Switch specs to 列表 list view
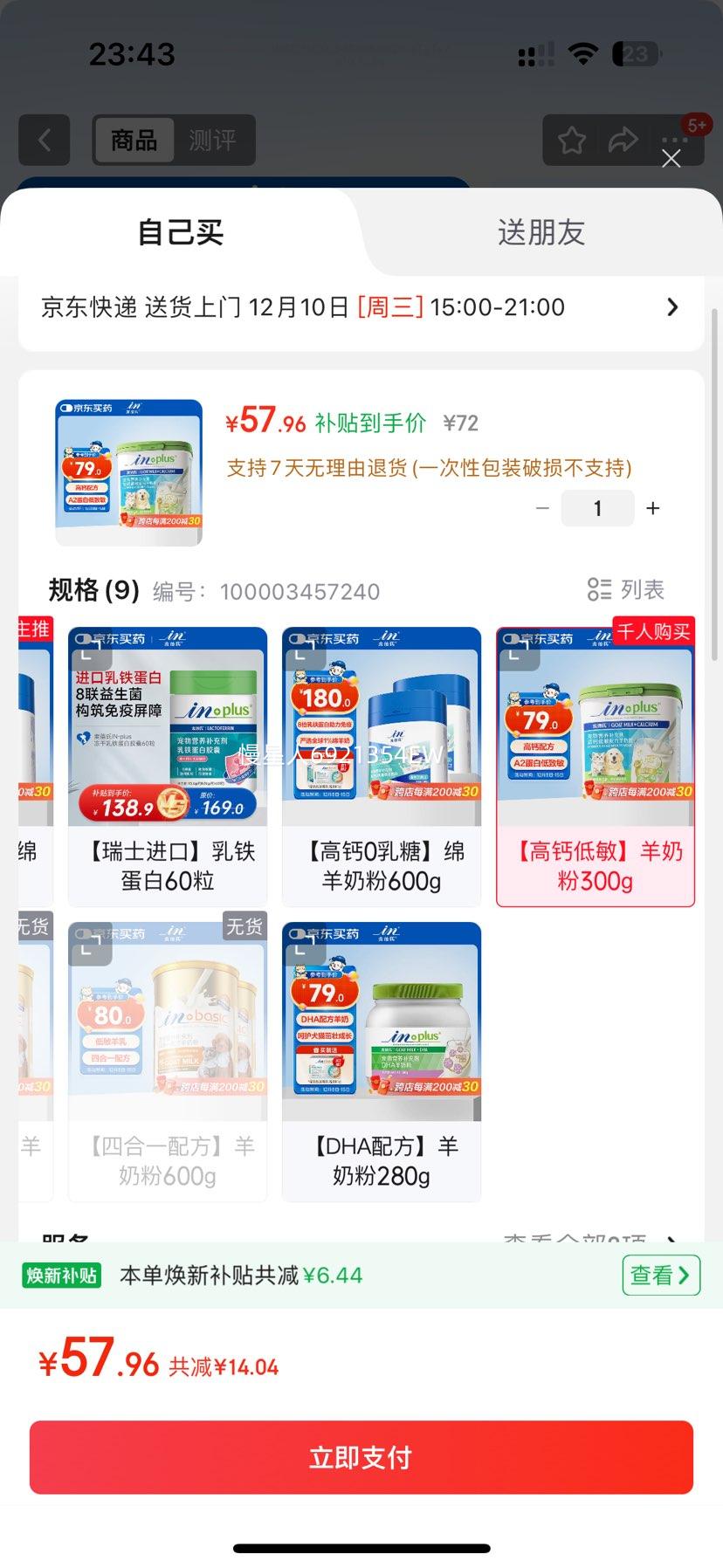This screenshot has width=723, height=1568. click(x=629, y=589)
